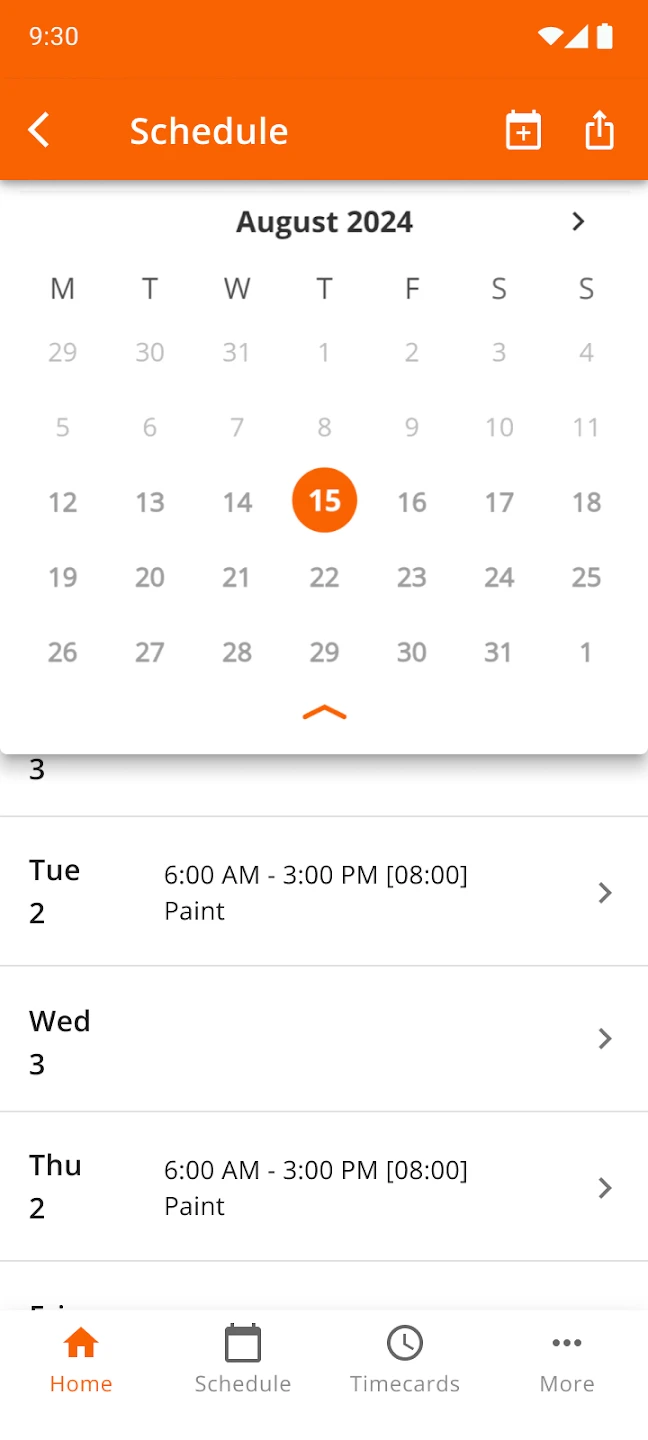Viewport: 648px width, 1440px height.
Task: Add a new schedule entry
Action: click(523, 131)
